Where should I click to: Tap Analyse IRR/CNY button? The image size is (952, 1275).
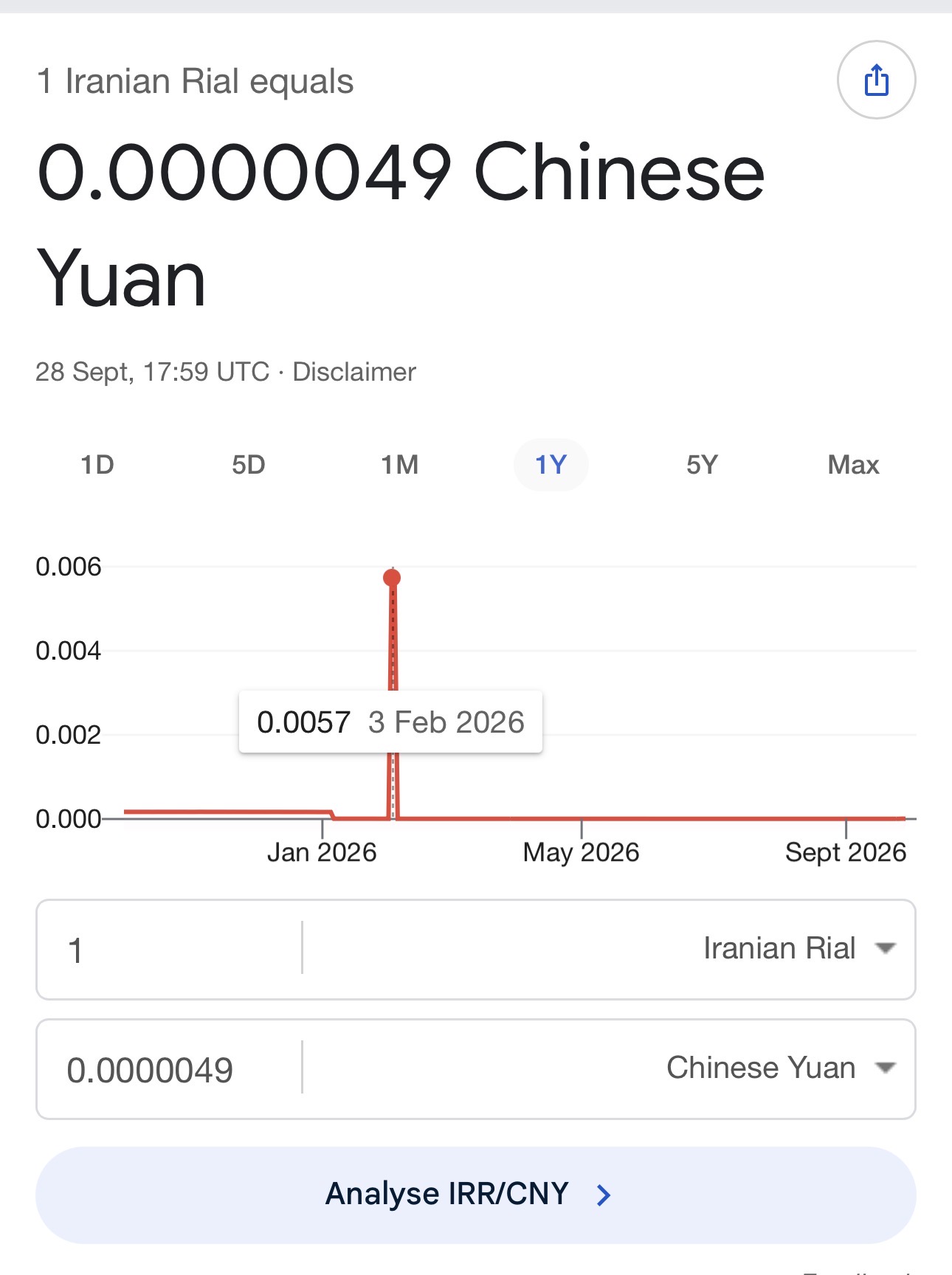[476, 1195]
